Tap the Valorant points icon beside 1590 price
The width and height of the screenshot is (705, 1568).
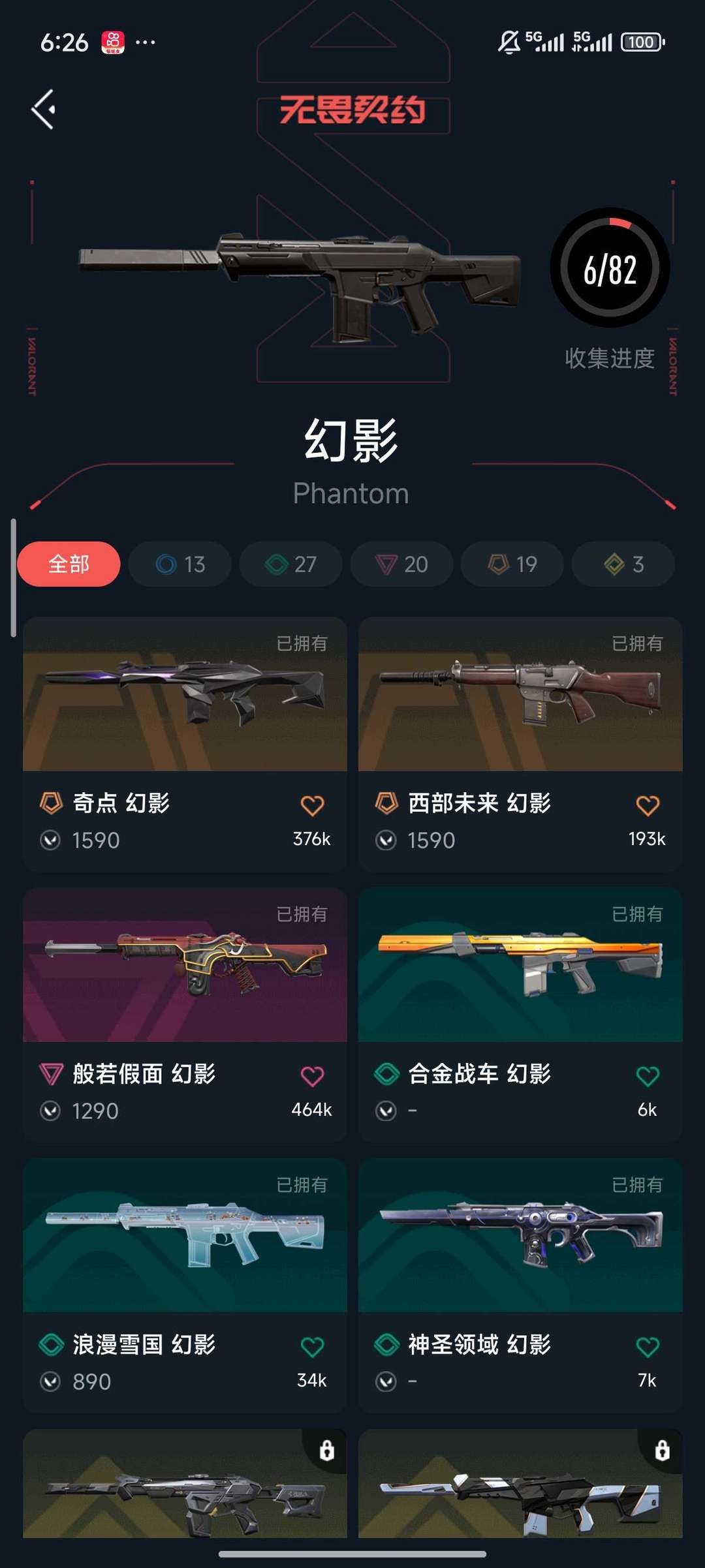[x=50, y=840]
